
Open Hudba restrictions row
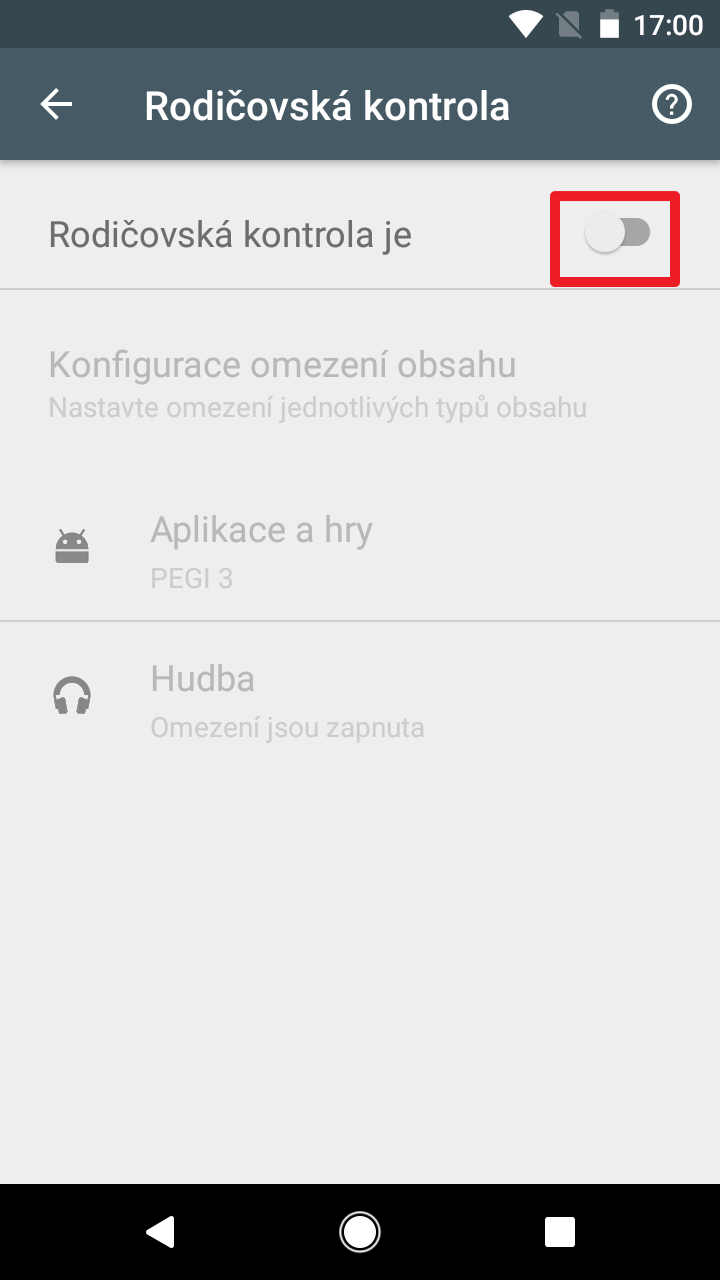360,697
